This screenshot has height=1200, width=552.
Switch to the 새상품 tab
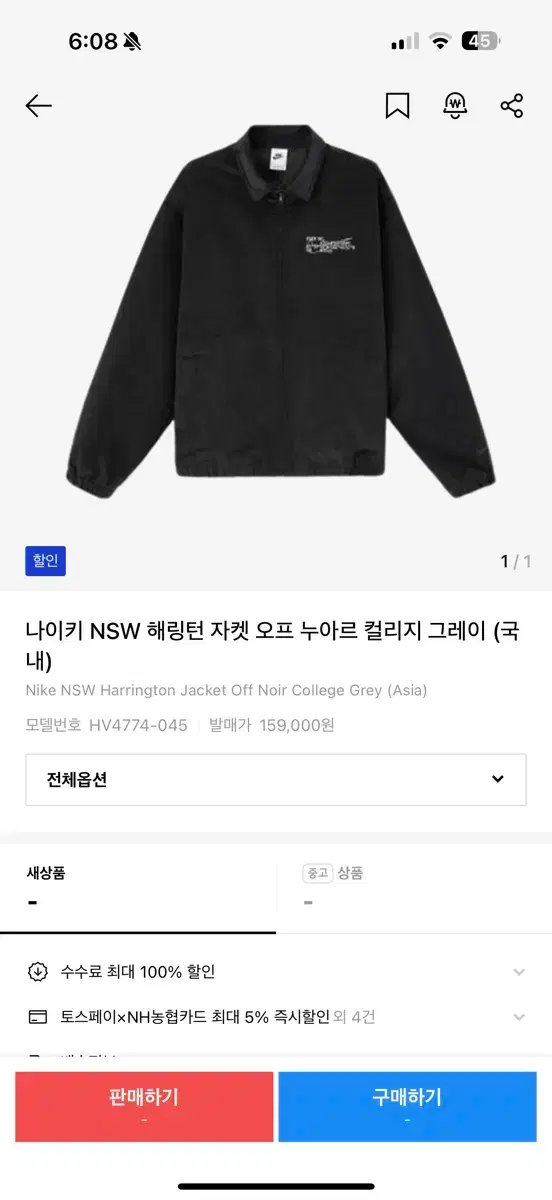138,888
